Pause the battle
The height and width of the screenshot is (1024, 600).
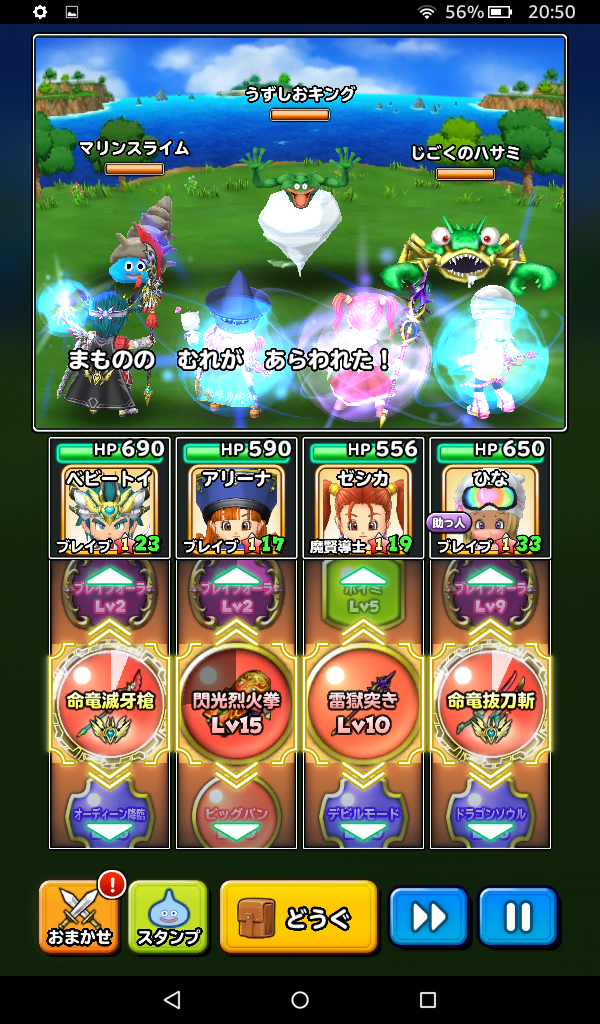click(x=517, y=916)
